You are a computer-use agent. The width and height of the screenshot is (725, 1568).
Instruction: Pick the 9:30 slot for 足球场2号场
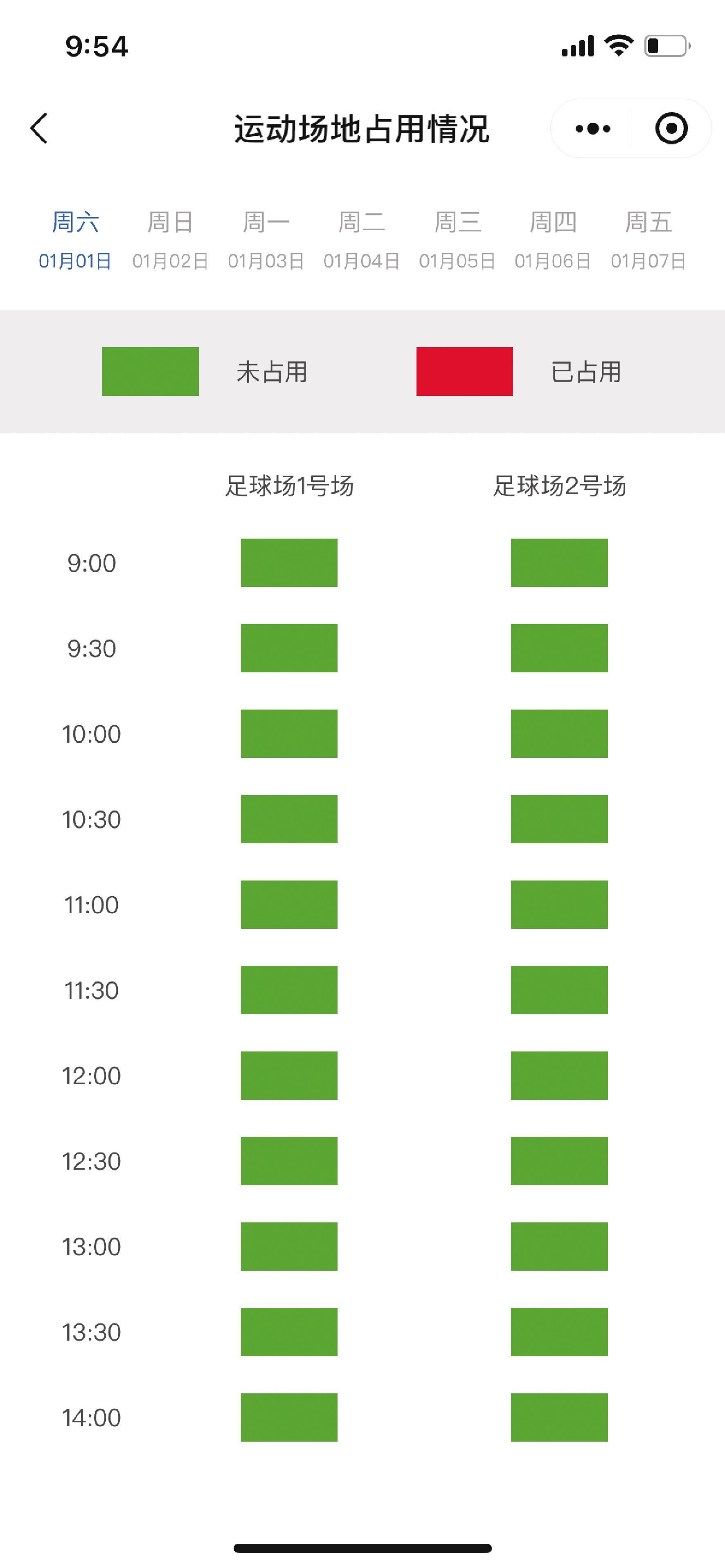(559, 648)
